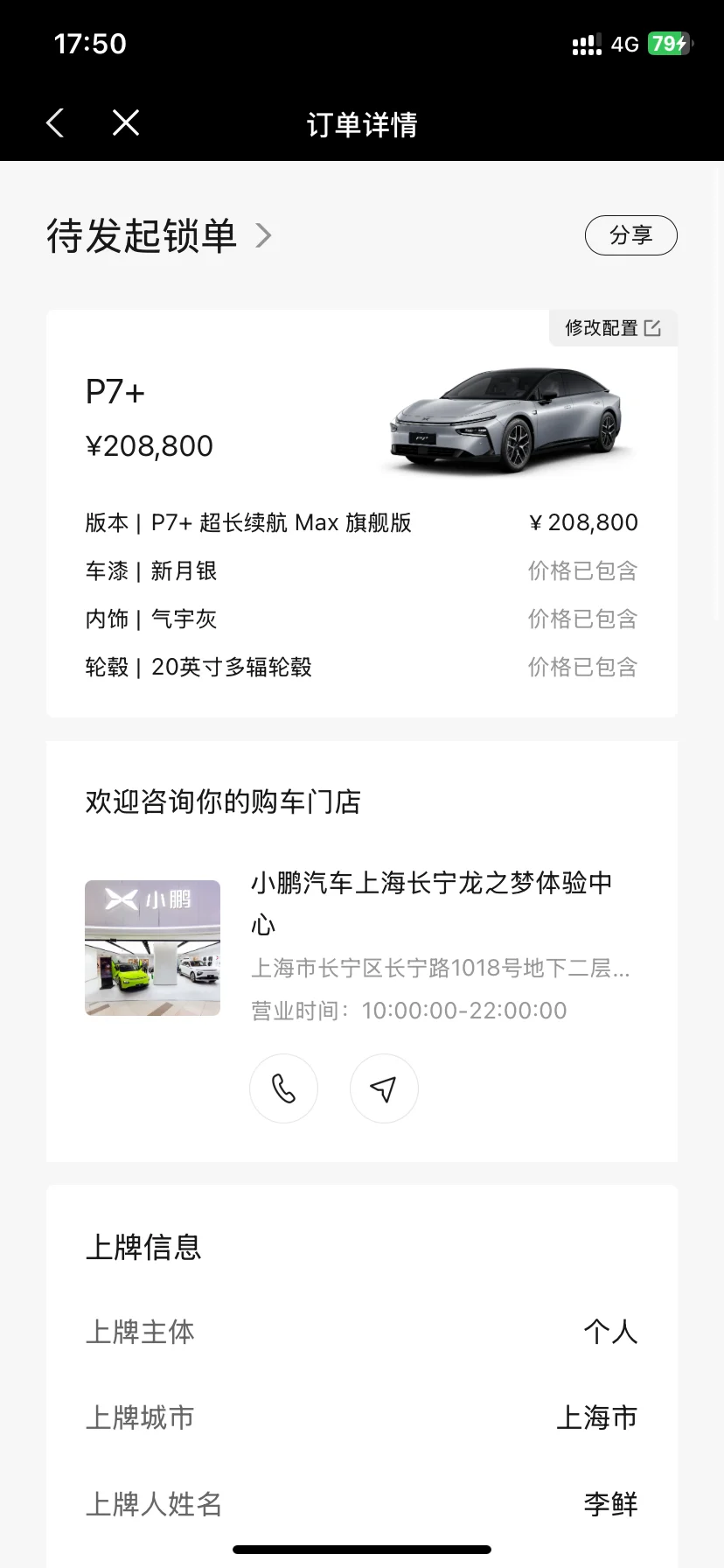Viewport: 724px width, 1568px height.
Task: Open the 待发起锁单 status details
Action: 159,236
